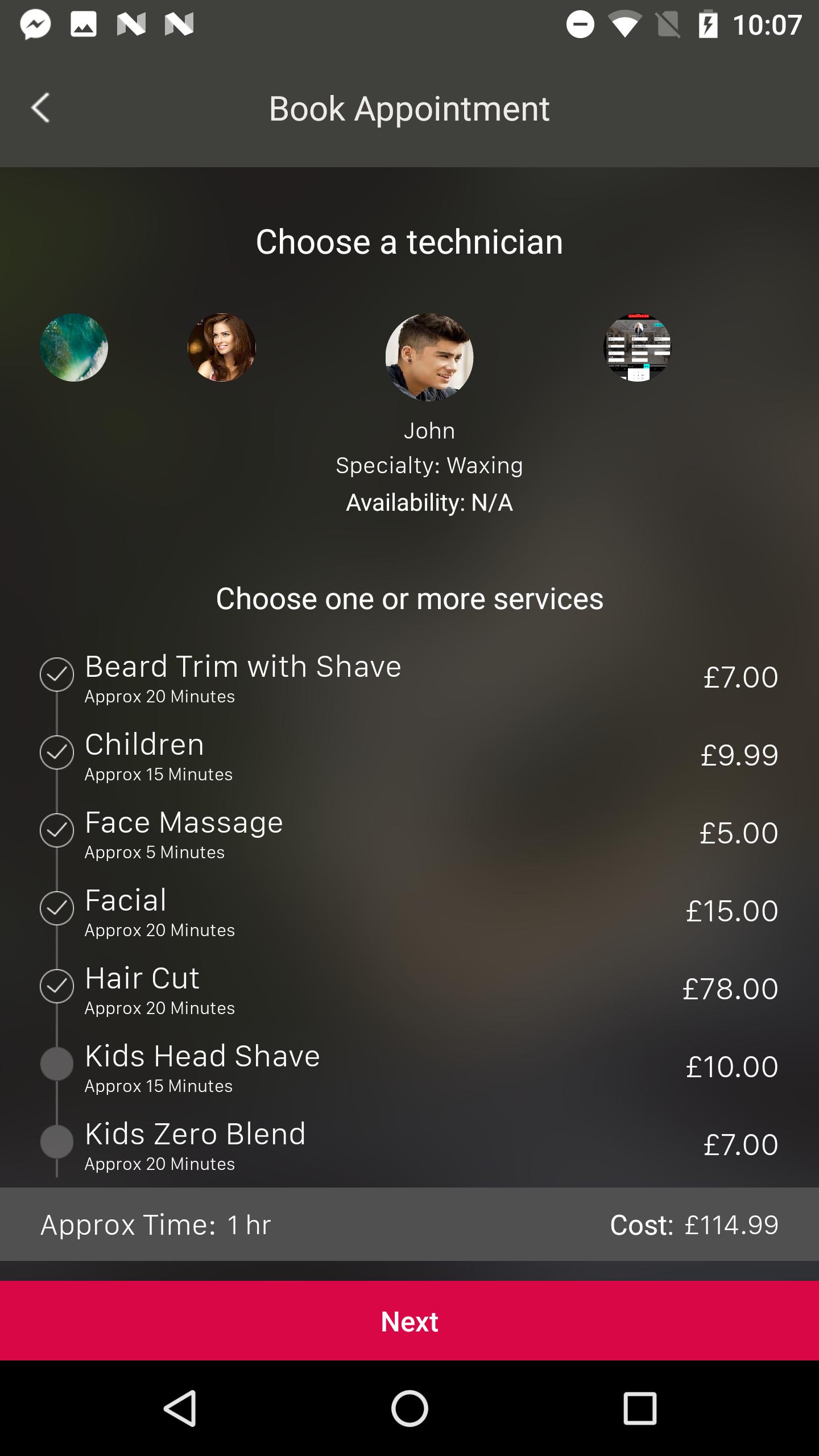Uncheck Beard Trim with Shave service
Image resolution: width=819 pixels, height=1456 pixels.
[57, 675]
